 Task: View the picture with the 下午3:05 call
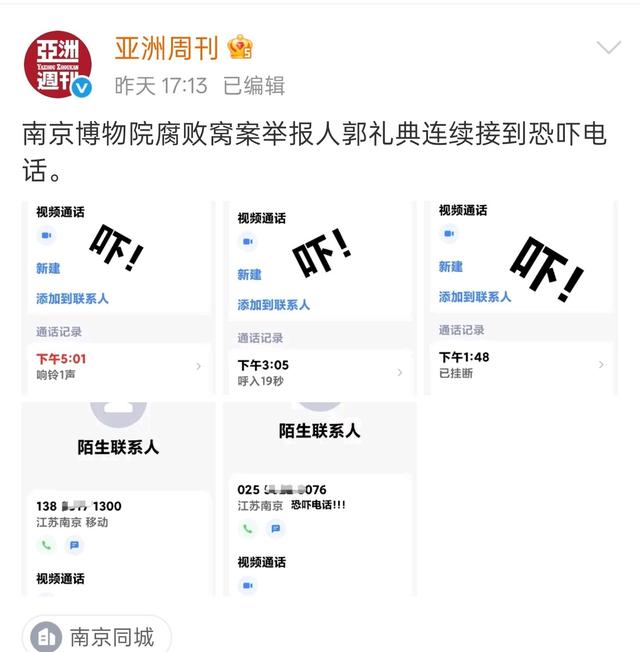tap(320, 298)
